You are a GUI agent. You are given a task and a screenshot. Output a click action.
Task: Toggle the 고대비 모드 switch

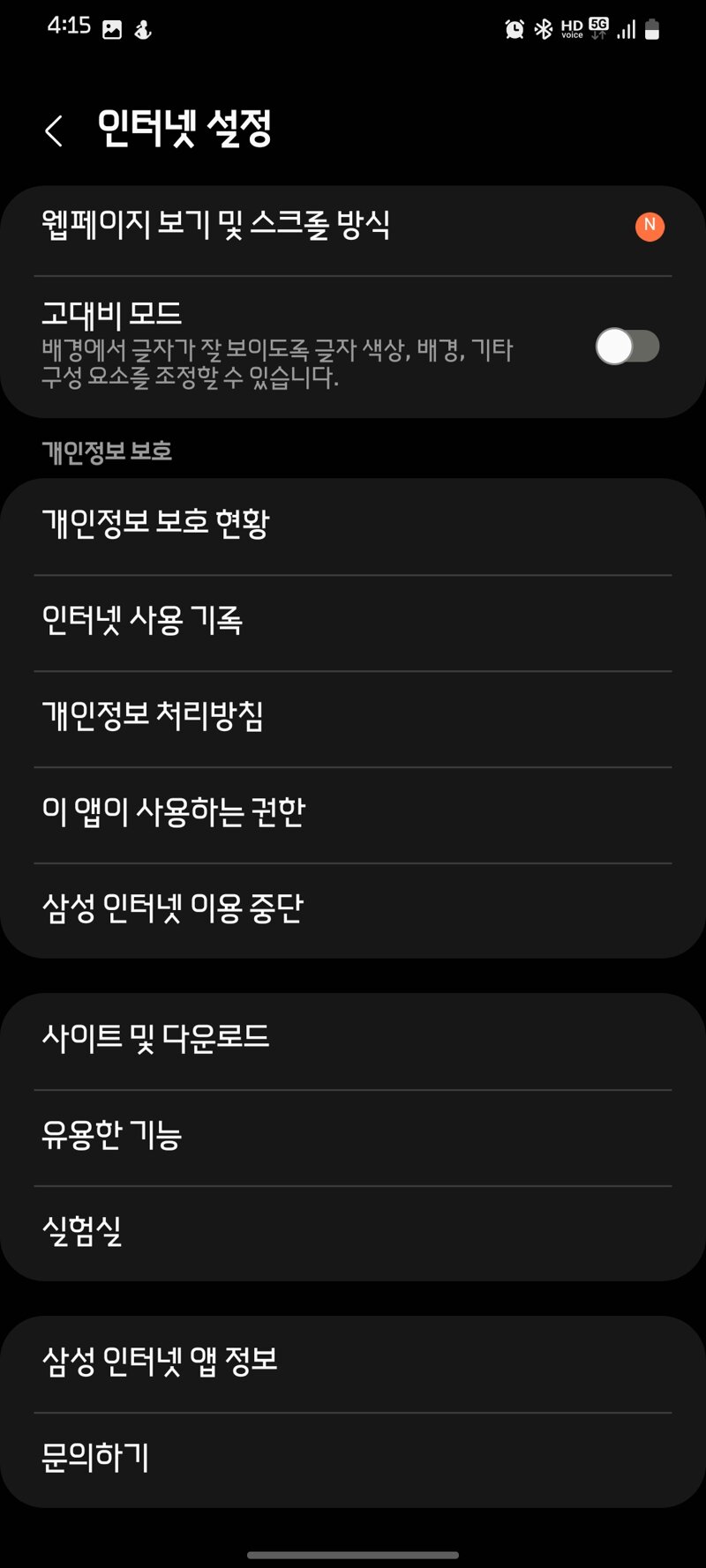click(x=627, y=346)
